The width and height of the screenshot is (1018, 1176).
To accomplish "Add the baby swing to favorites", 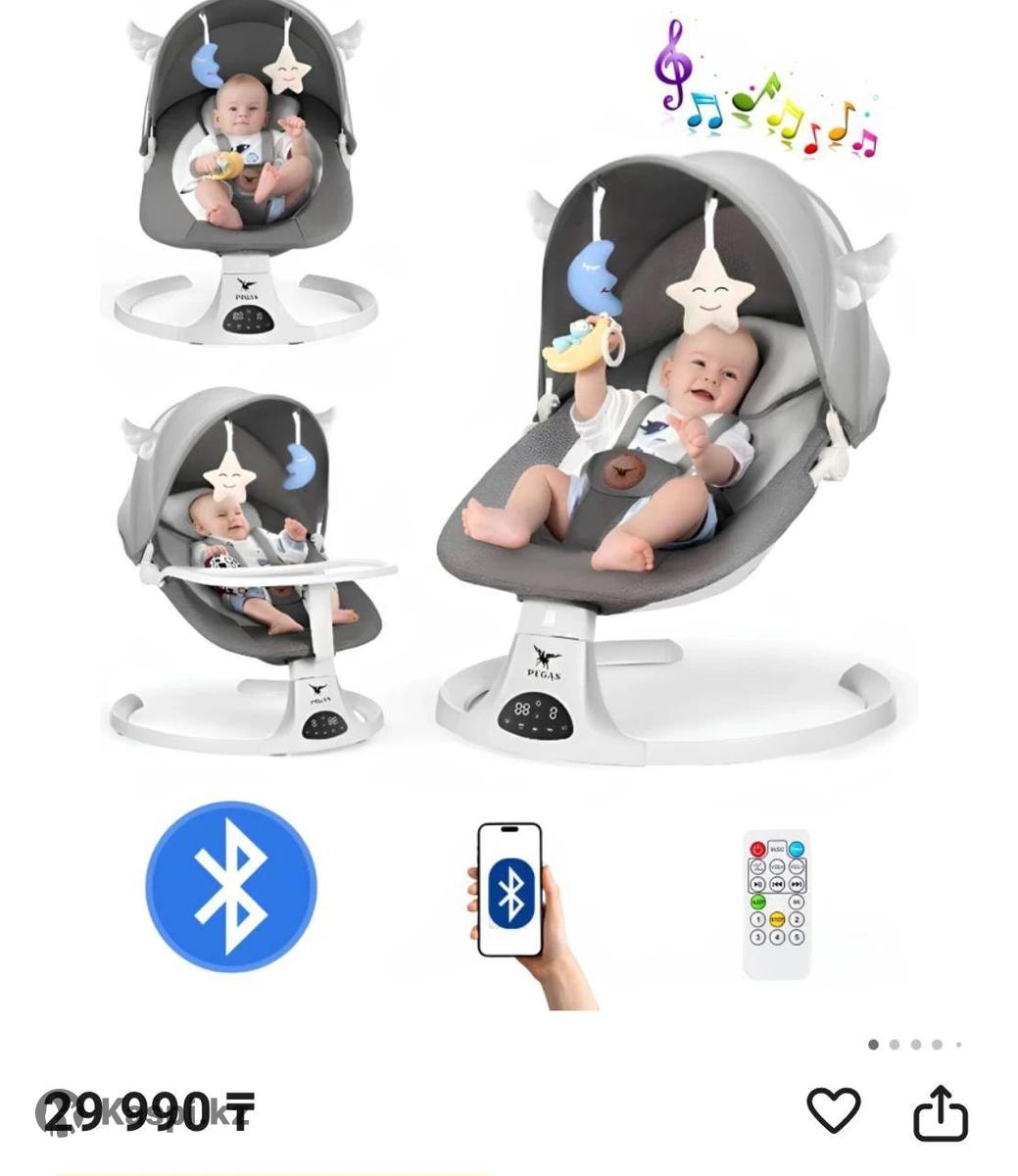I will (x=833, y=1110).
